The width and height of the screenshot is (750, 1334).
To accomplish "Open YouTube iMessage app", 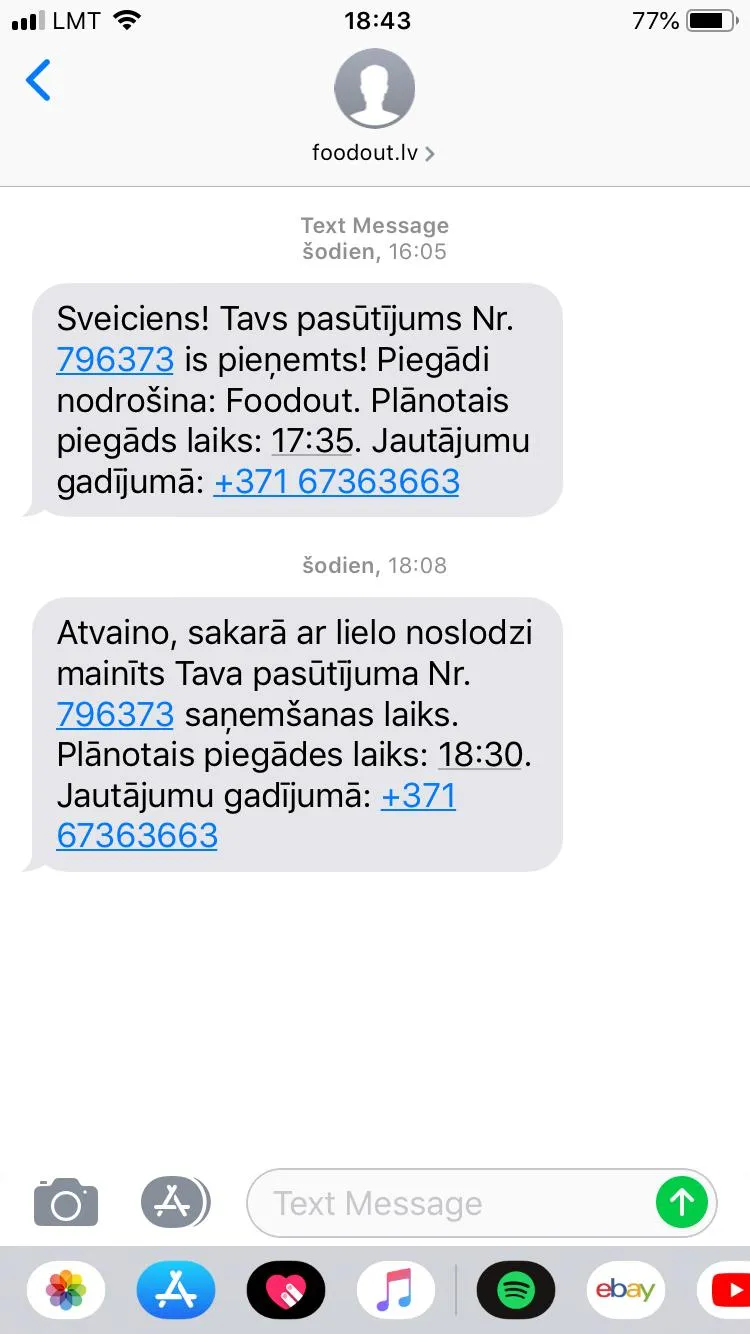I will (x=726, y=1291).
